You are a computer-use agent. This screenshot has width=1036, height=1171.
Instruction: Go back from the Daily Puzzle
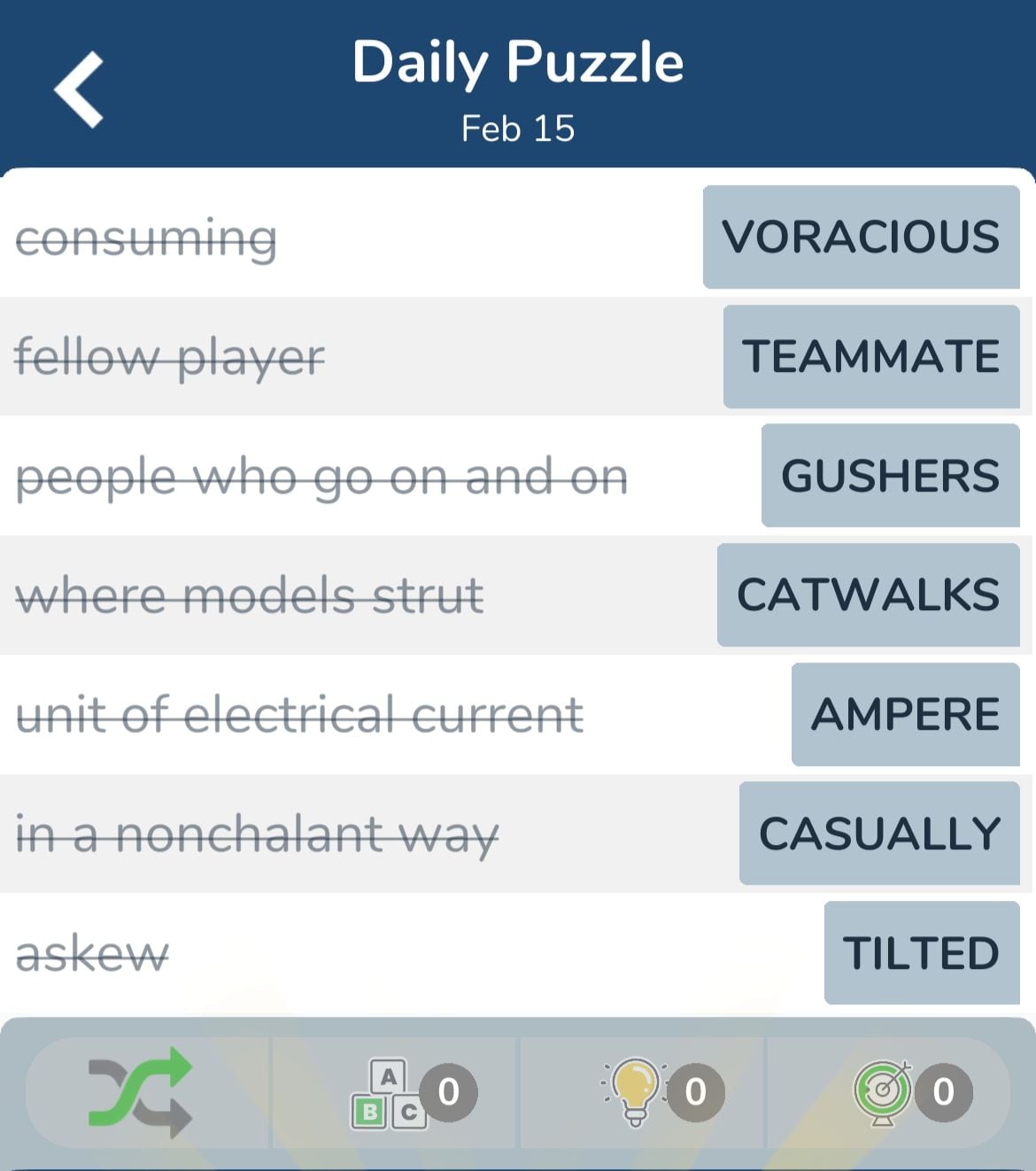point(80,89)
